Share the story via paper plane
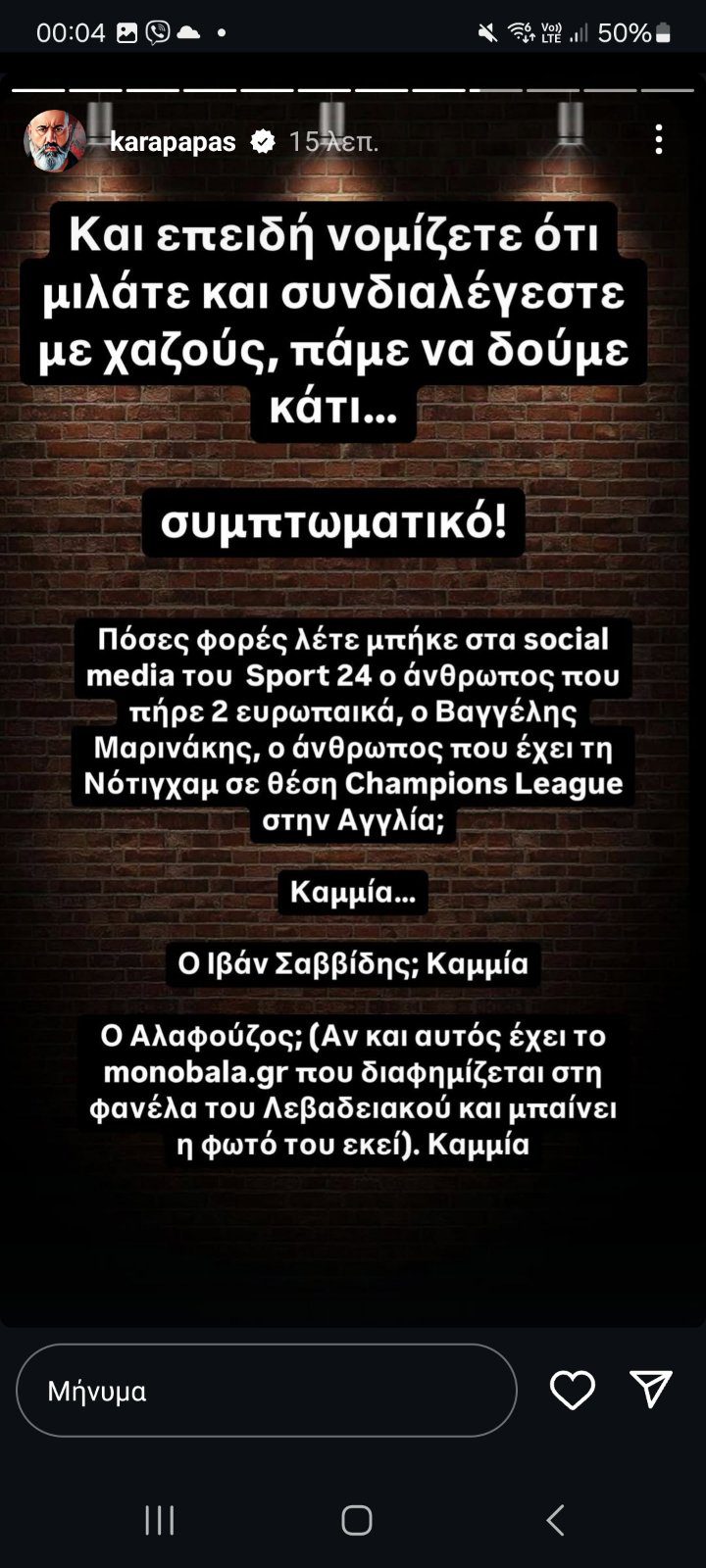 (x=650, y=1389)
